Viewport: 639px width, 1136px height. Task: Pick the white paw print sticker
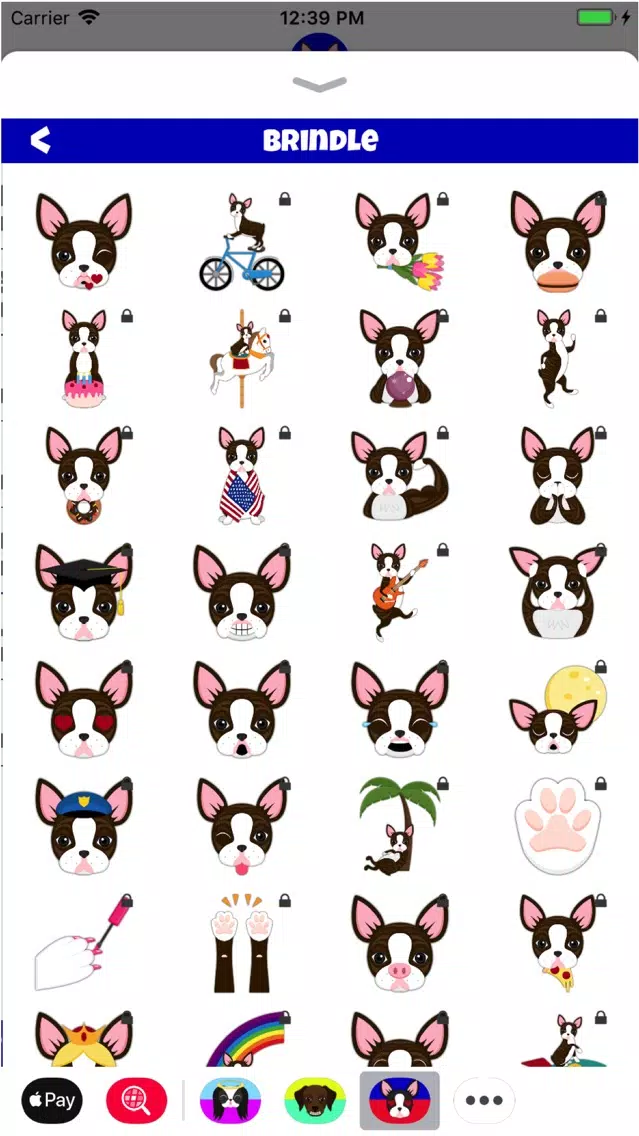(x=556, y=826)
